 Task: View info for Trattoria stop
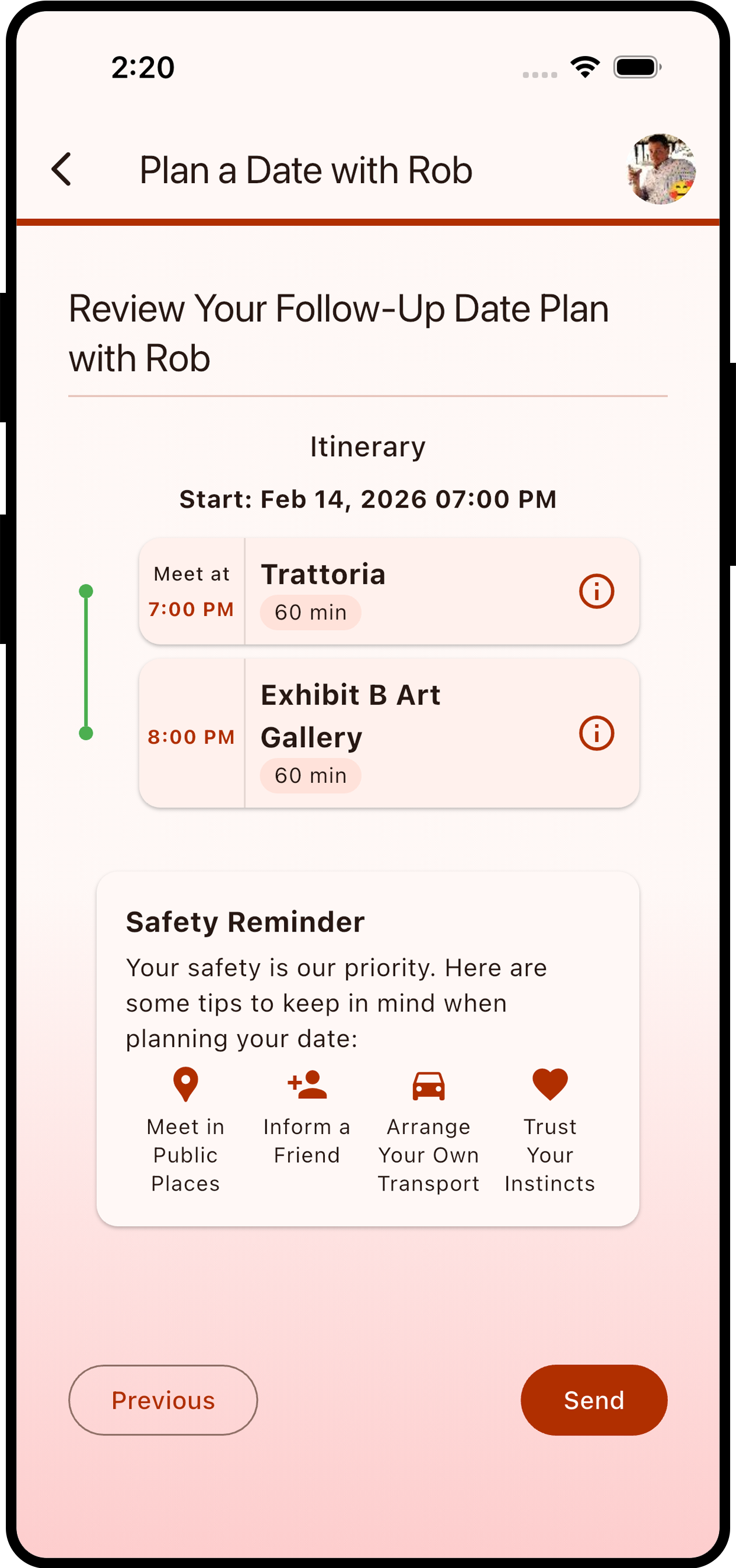(596, 591)
